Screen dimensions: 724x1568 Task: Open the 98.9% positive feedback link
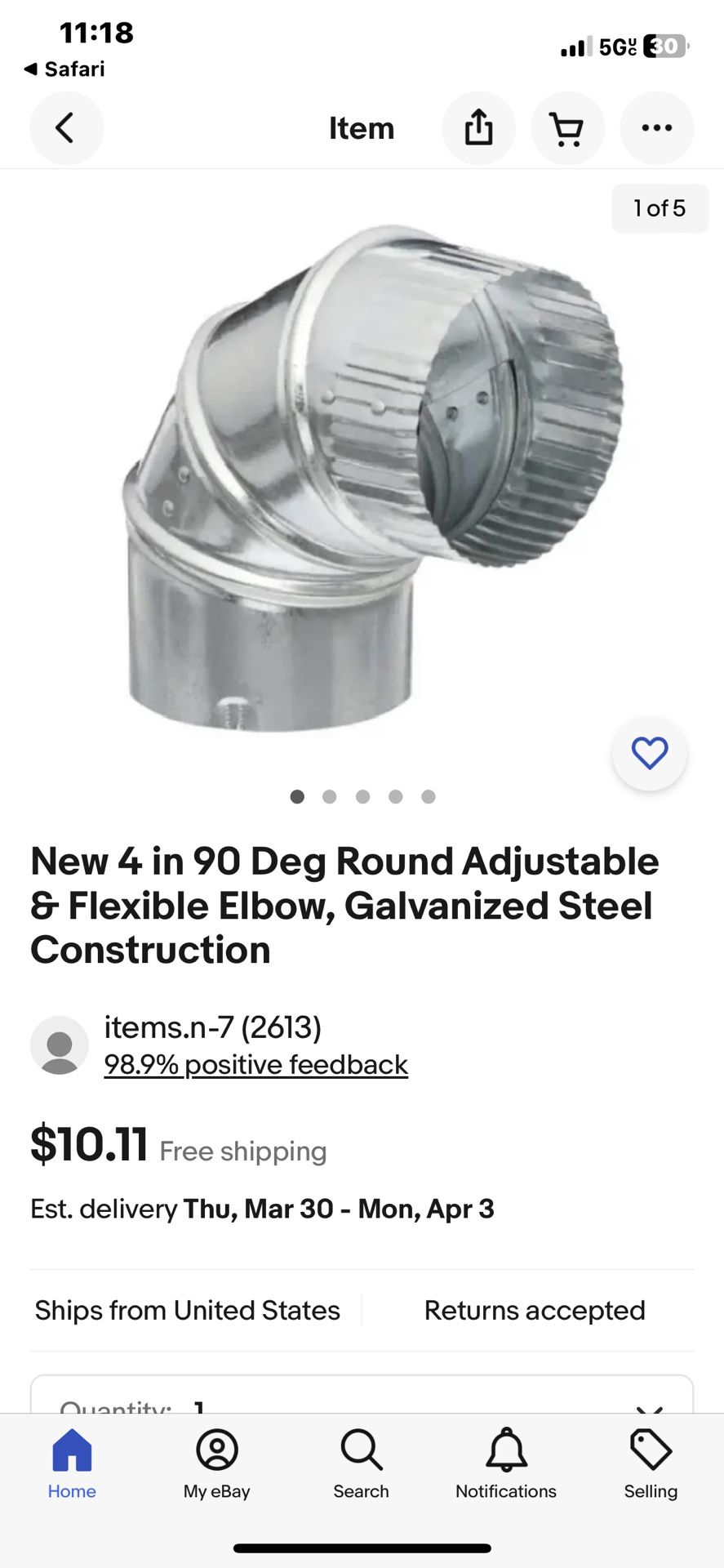click(x=255, y=1065)
